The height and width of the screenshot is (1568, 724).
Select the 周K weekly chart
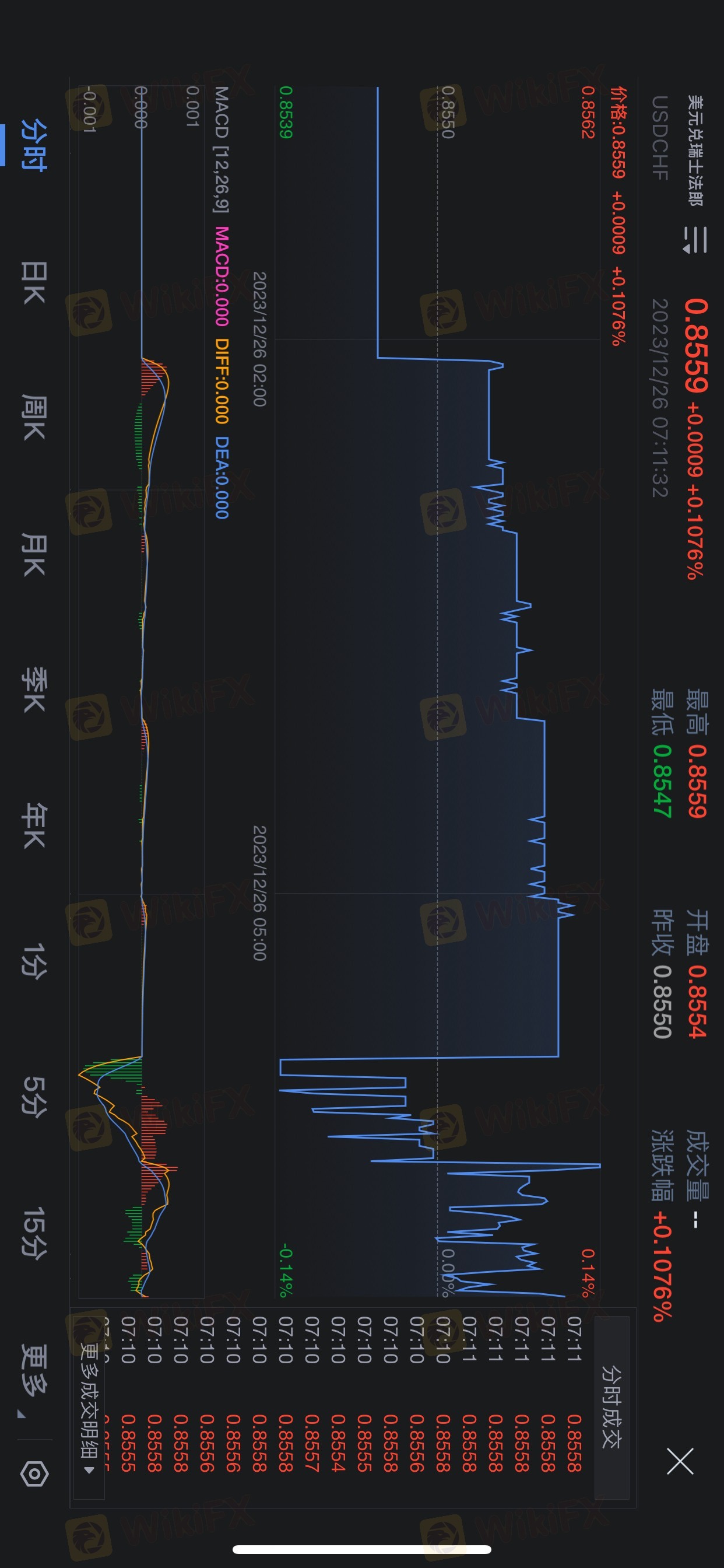pyautogui.click(x=33, y=418)
